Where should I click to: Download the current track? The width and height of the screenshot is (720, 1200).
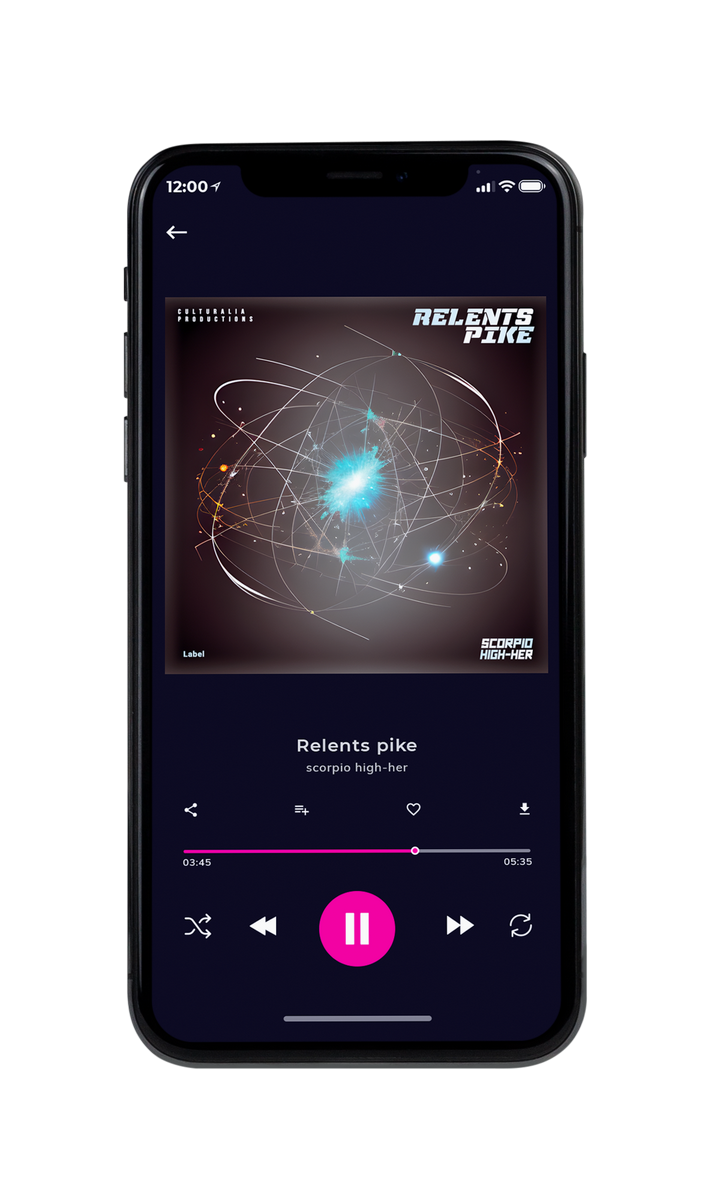[x=524, y=809]
